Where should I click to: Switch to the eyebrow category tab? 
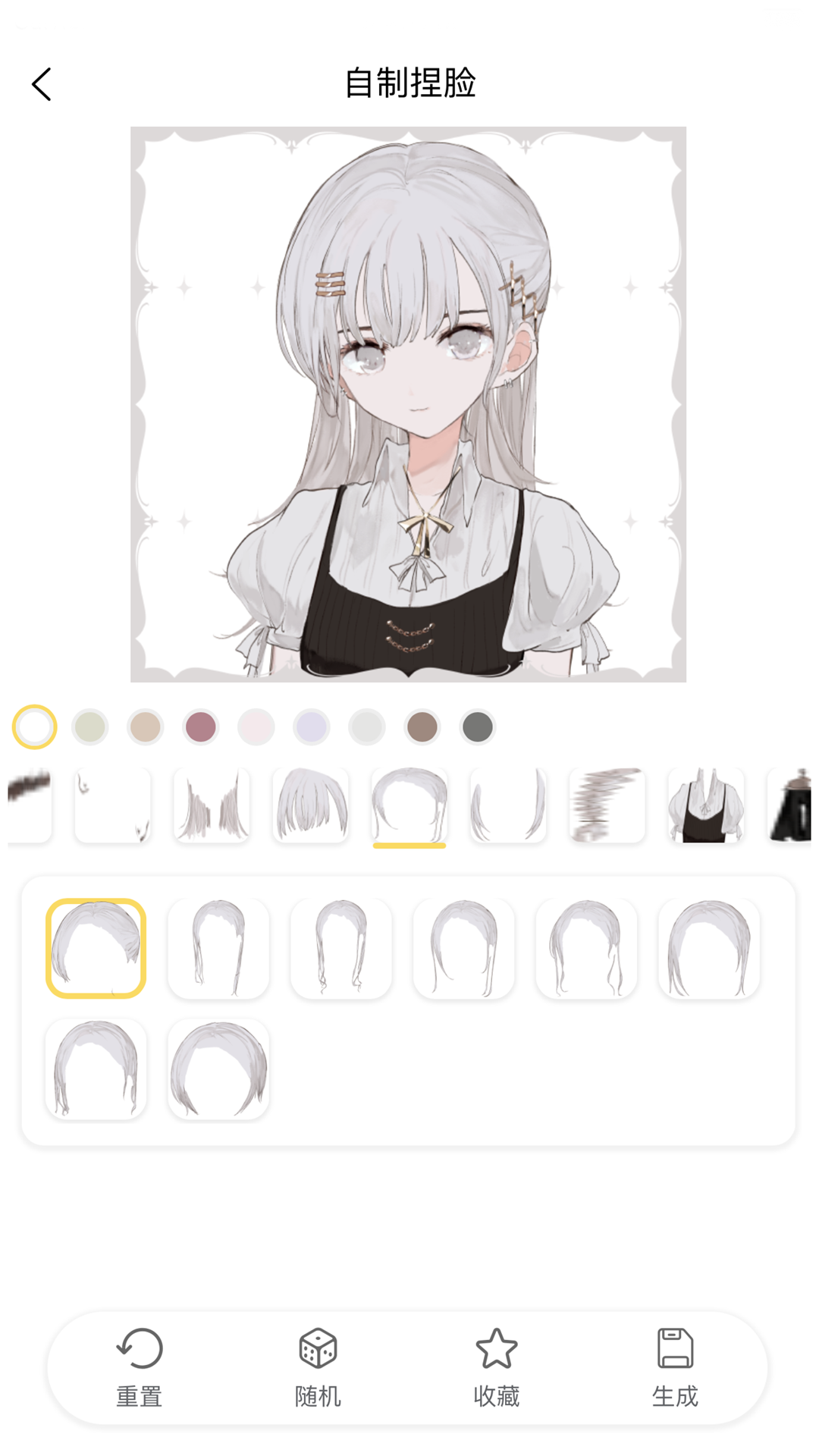pyautogui.click(x=30, y=805)
